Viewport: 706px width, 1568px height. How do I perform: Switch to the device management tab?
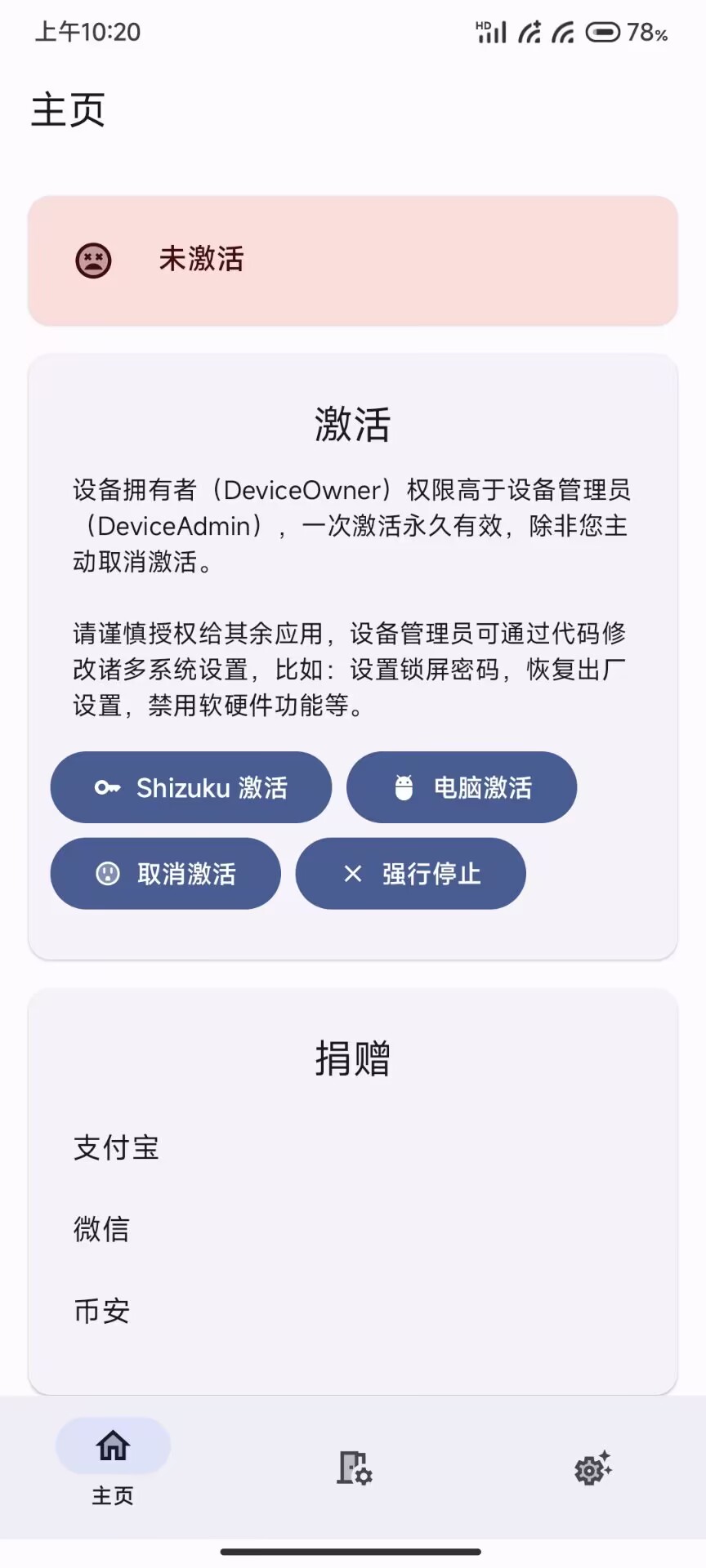click(x=354, y=1468)
